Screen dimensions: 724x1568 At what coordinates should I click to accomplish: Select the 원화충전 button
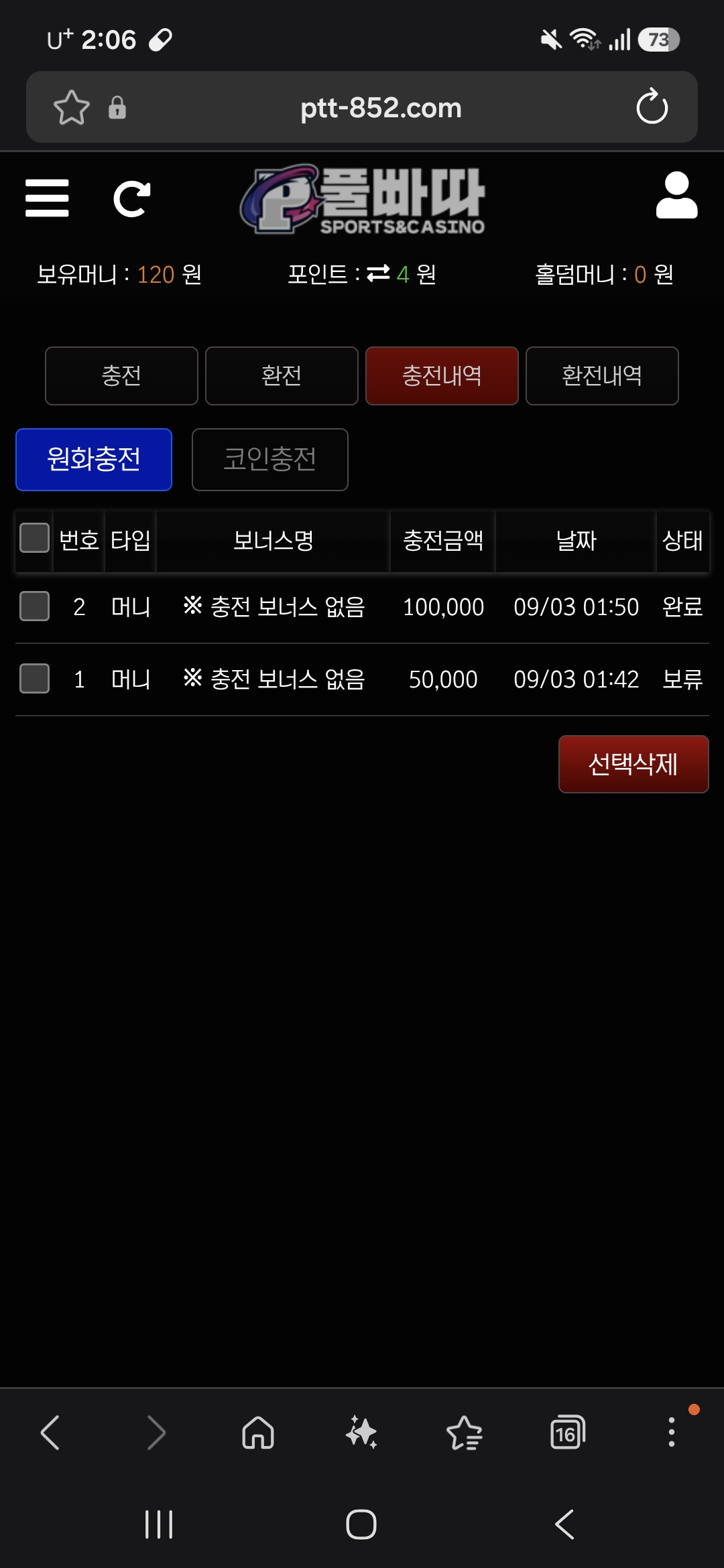tap(94, 460)
